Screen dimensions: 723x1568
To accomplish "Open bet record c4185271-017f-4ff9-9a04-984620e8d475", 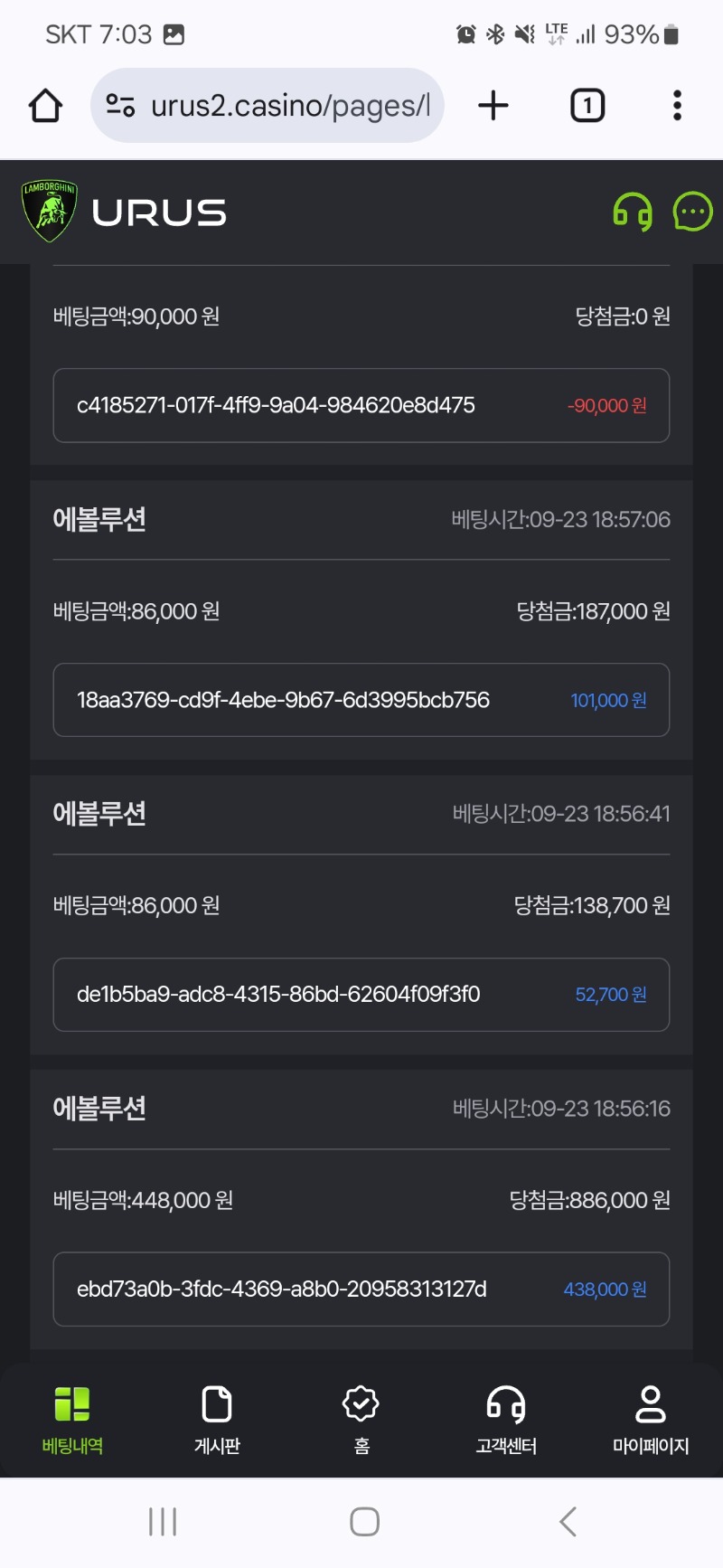I will (x=361, y=405).
